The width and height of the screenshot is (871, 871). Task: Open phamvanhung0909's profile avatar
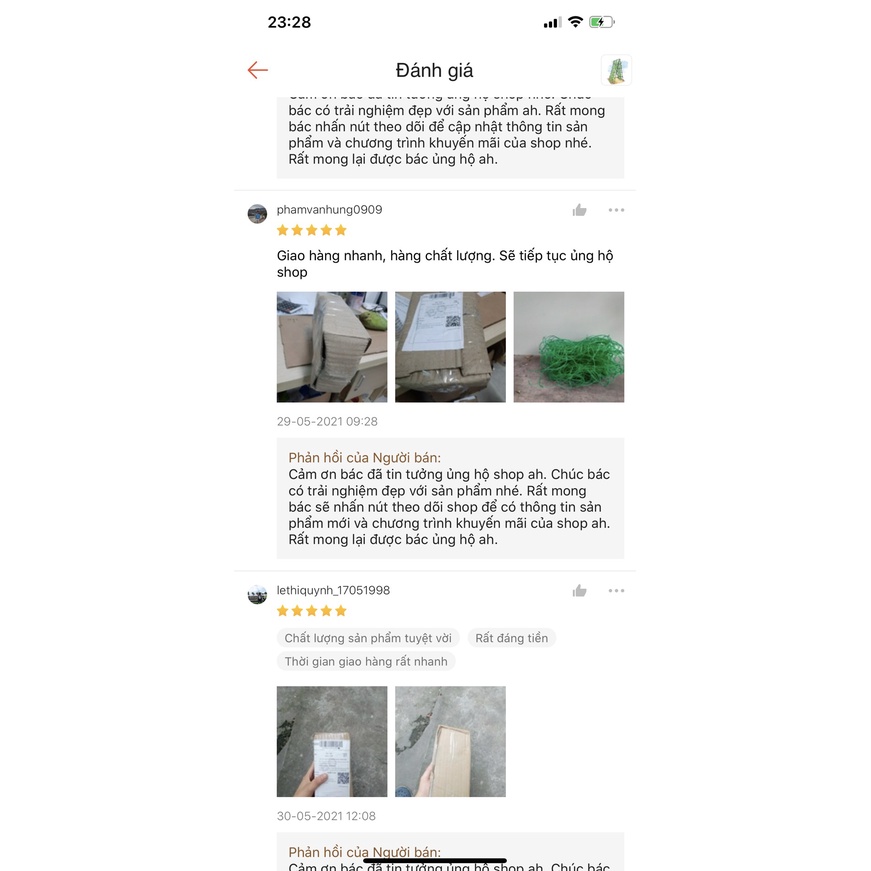tap(257, 214)
